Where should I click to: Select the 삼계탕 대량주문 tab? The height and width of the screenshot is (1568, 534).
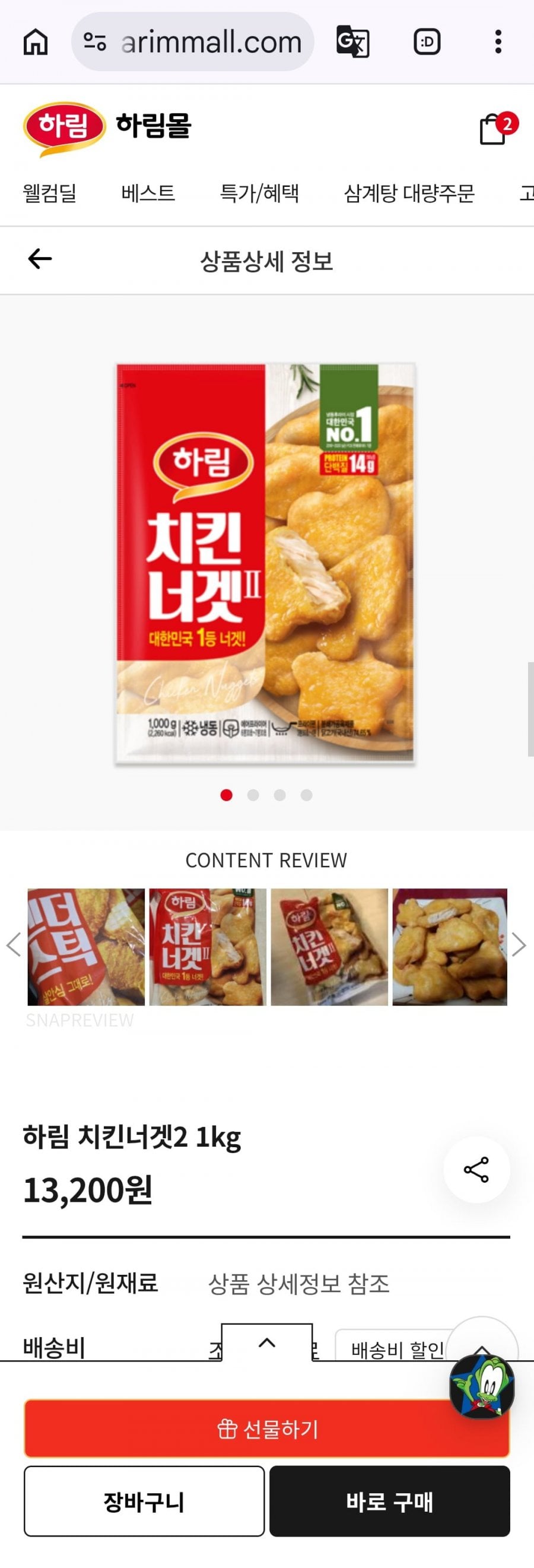(x=409, y=193)
